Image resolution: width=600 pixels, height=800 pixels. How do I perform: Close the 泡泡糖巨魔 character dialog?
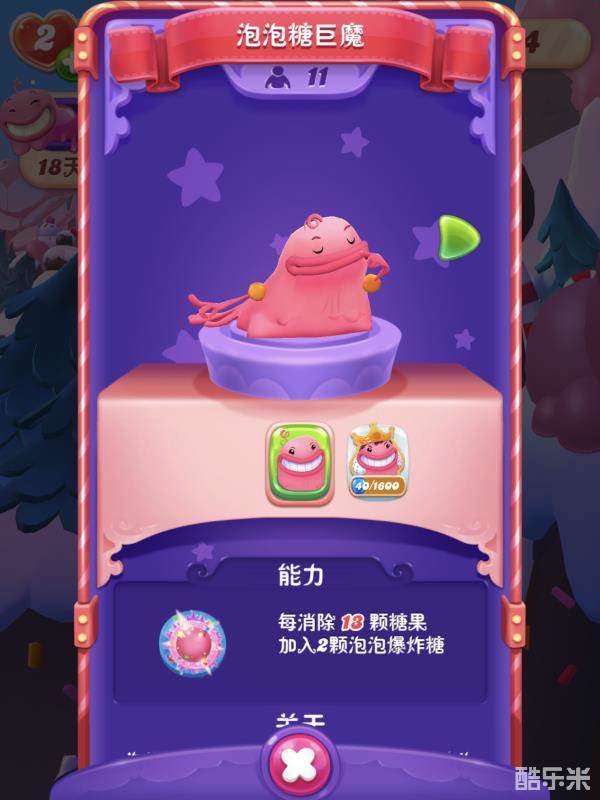pyautogui.click(x=294, y=764)
